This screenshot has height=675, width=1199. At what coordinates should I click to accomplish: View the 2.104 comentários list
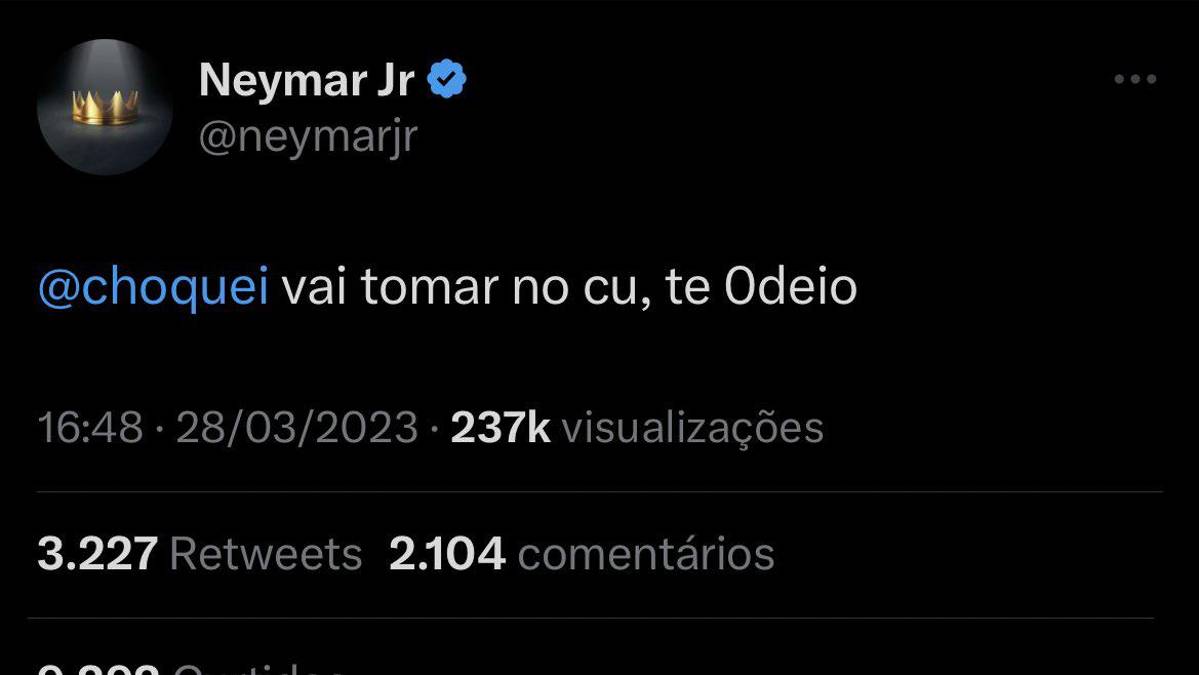(x=581, y=553)
